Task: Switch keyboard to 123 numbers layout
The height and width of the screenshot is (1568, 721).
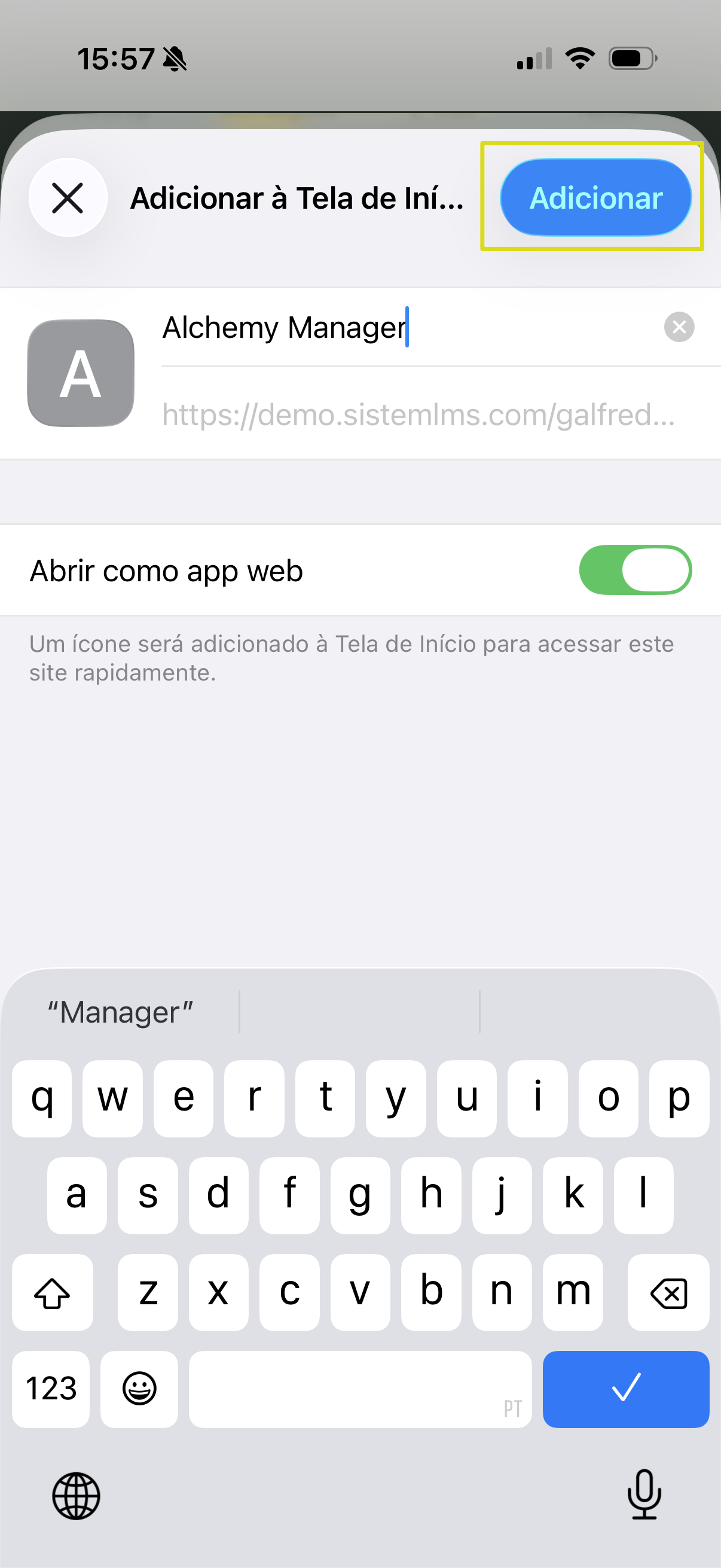Action: (x=51, y=1389)
